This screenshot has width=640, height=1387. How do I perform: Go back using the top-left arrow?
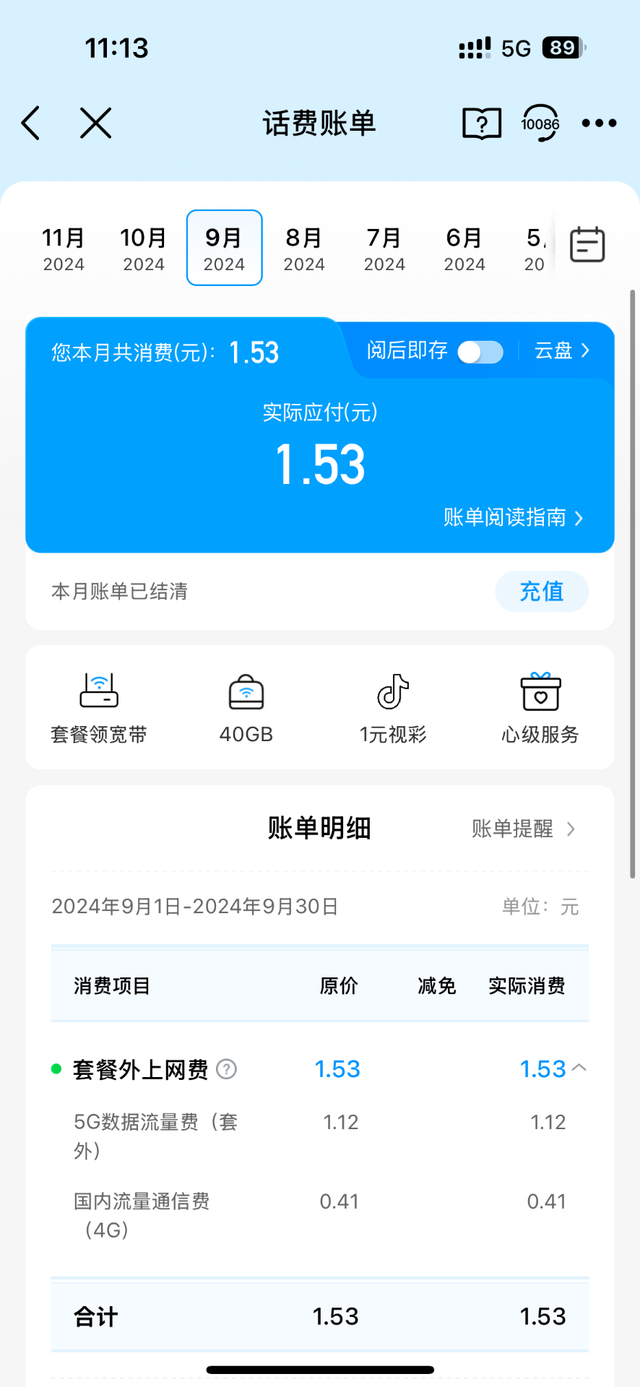tap(31, 123)
